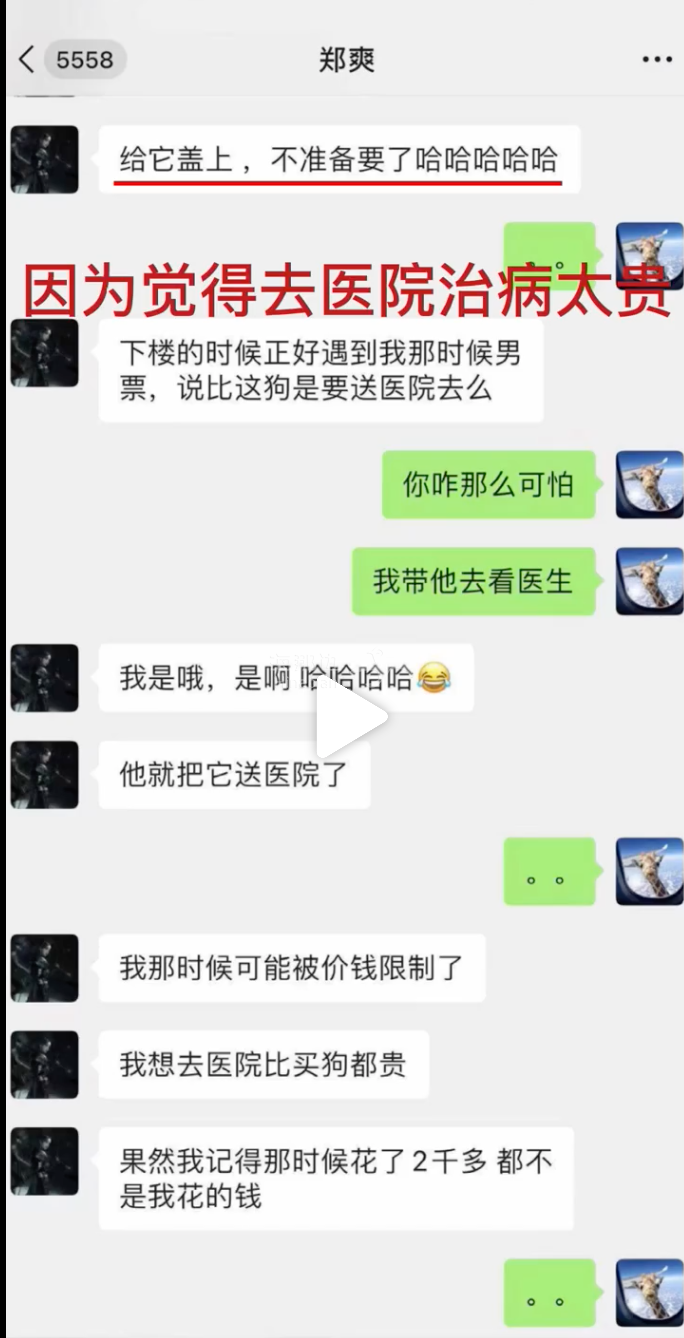Play the paused video
The image size is (684, 1338).
click(x=350, y=718)
